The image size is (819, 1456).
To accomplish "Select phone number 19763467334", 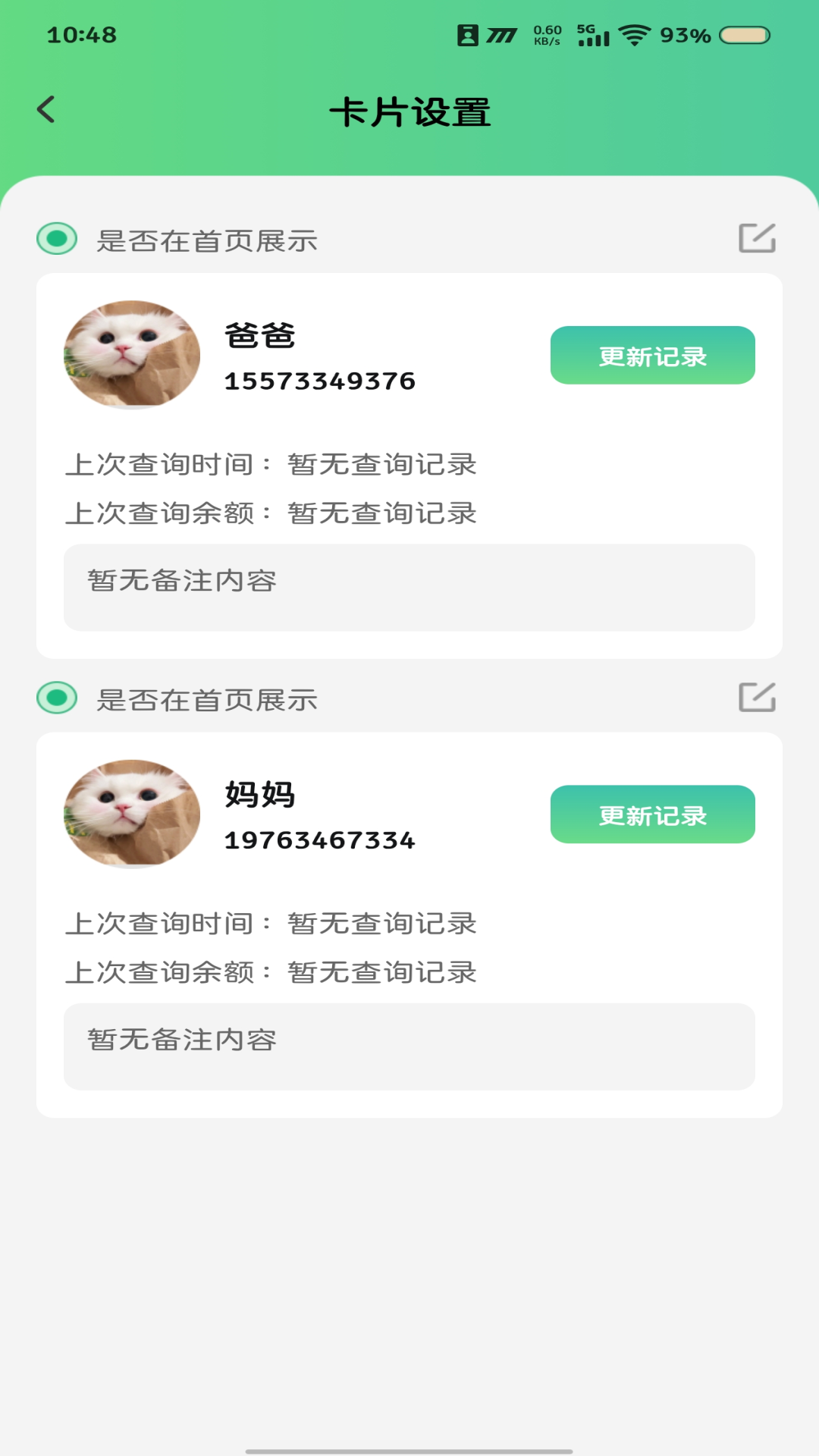I will coord(319,840).
